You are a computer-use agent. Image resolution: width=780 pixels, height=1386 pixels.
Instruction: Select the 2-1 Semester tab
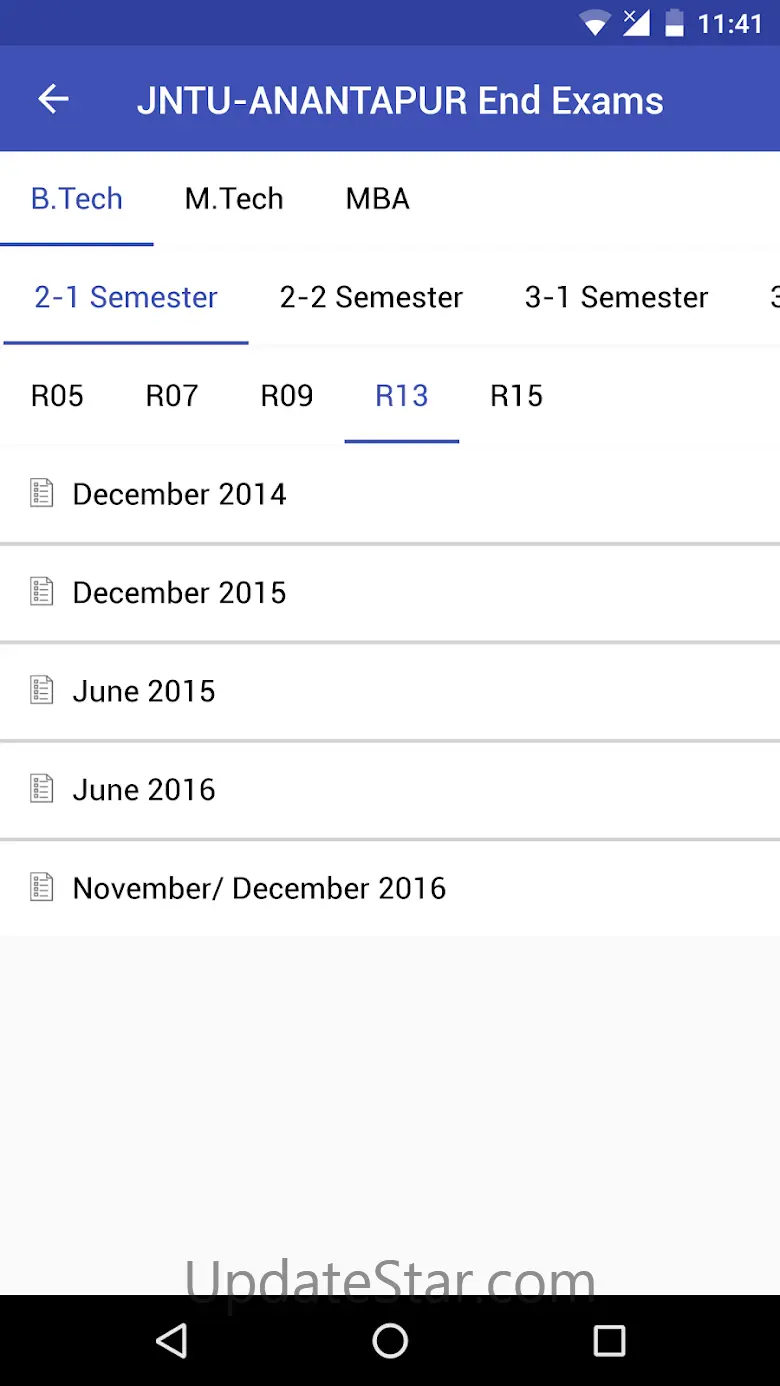126,297
